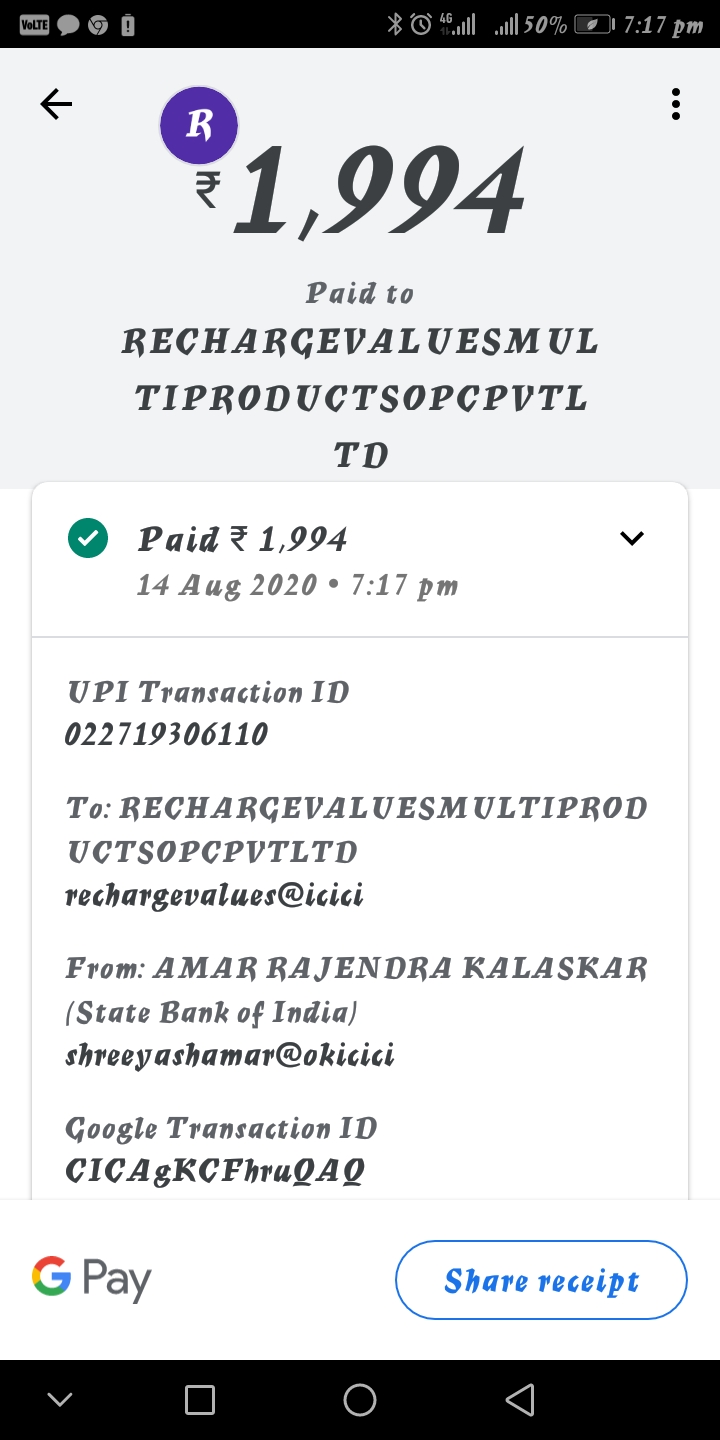720x1440 pixels.
Task: Open the three-dot overflow menu
Action: tap(676, 104)
